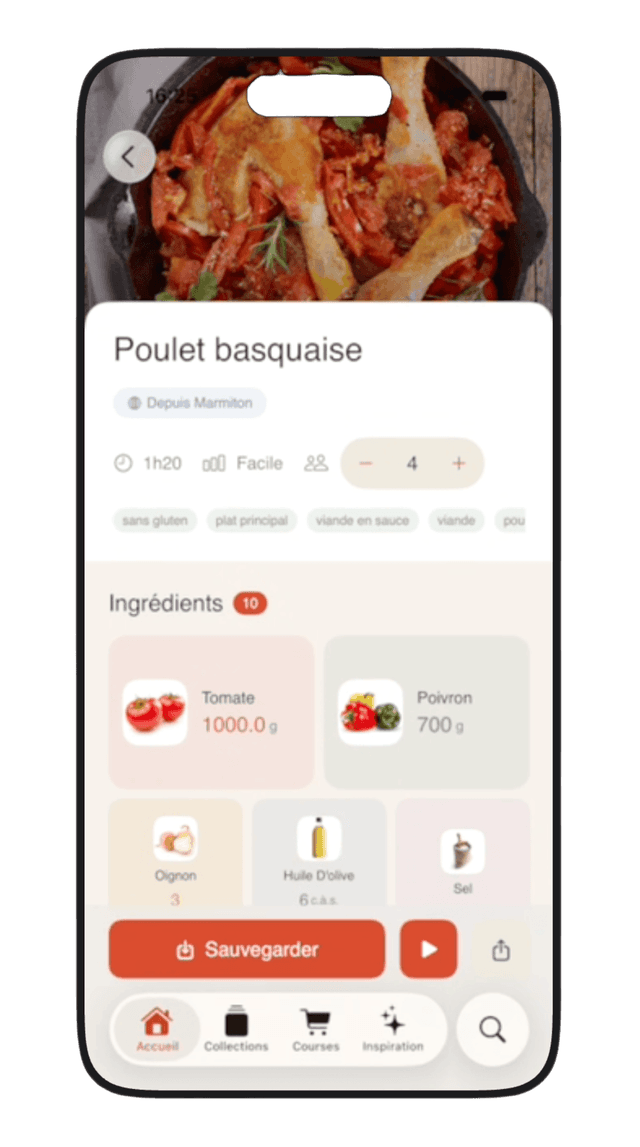
Task: Go back using the arrow button
Action: 129,157
